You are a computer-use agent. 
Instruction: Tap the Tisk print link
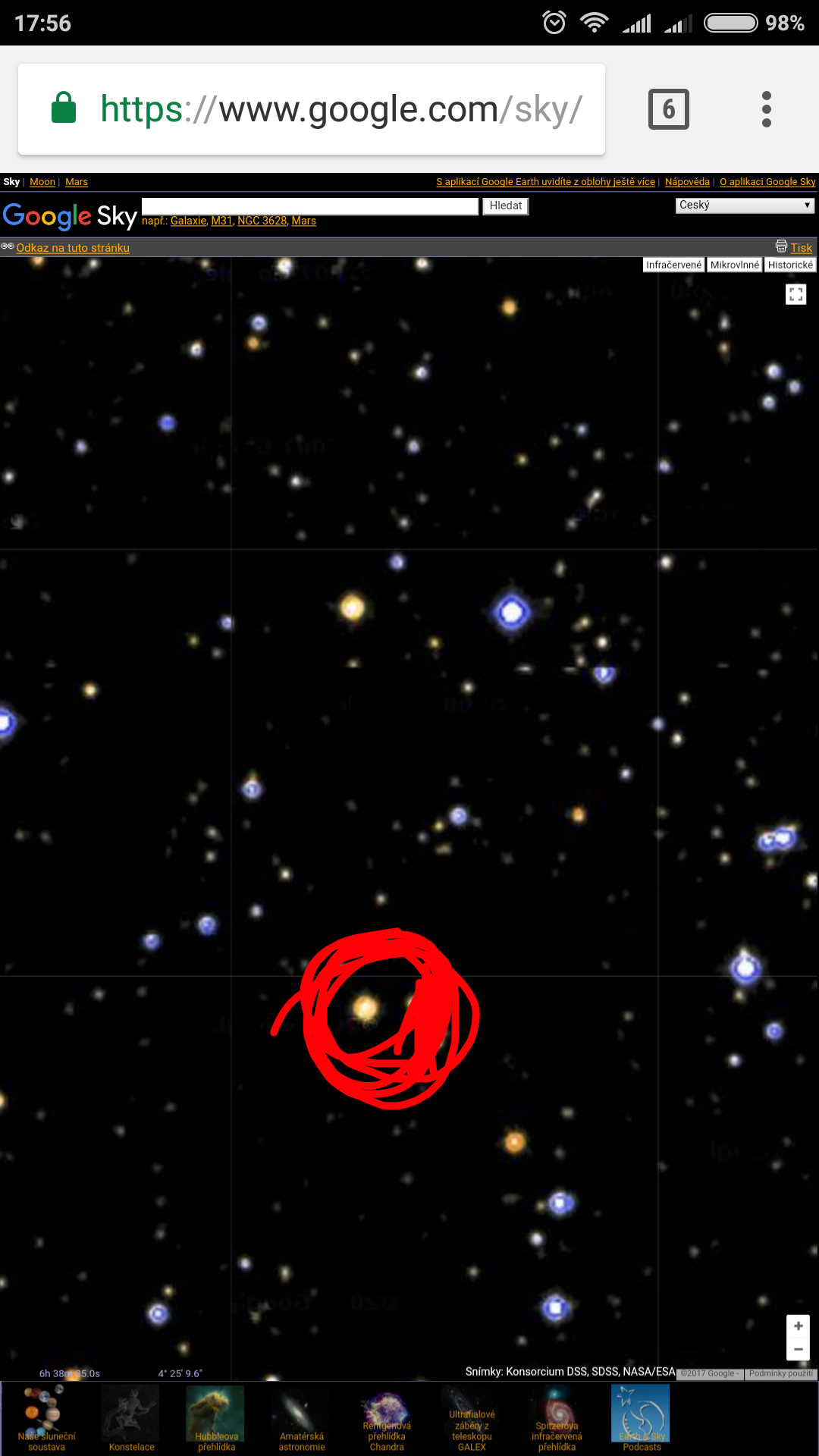coord(801,248)
